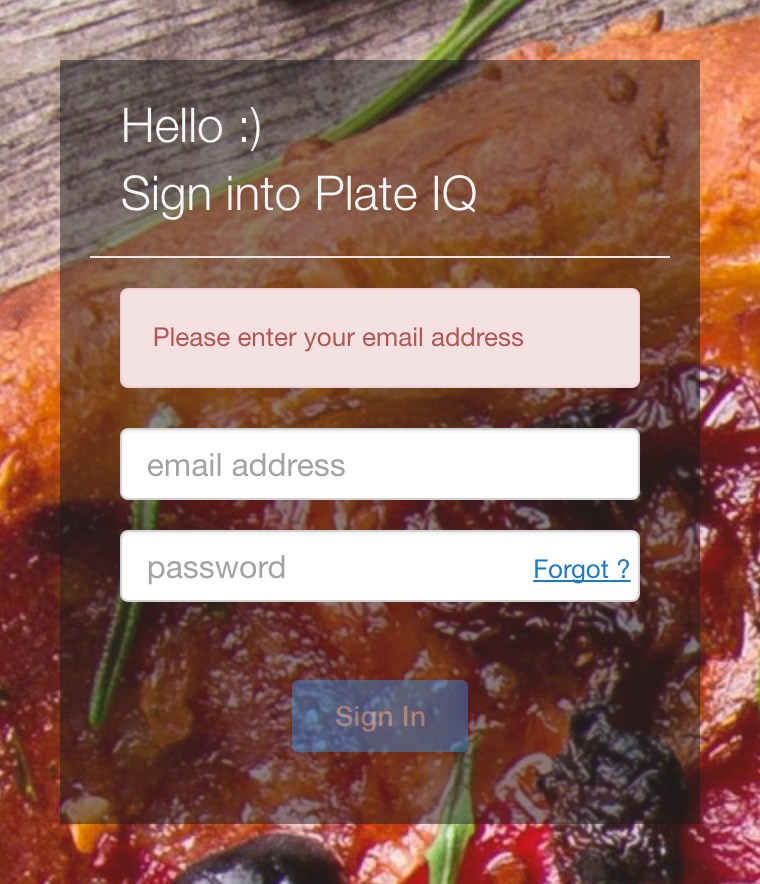760x884 pixels.
Task: Focus the email address field
Action: pyautogui.click(x=379, y=464)
